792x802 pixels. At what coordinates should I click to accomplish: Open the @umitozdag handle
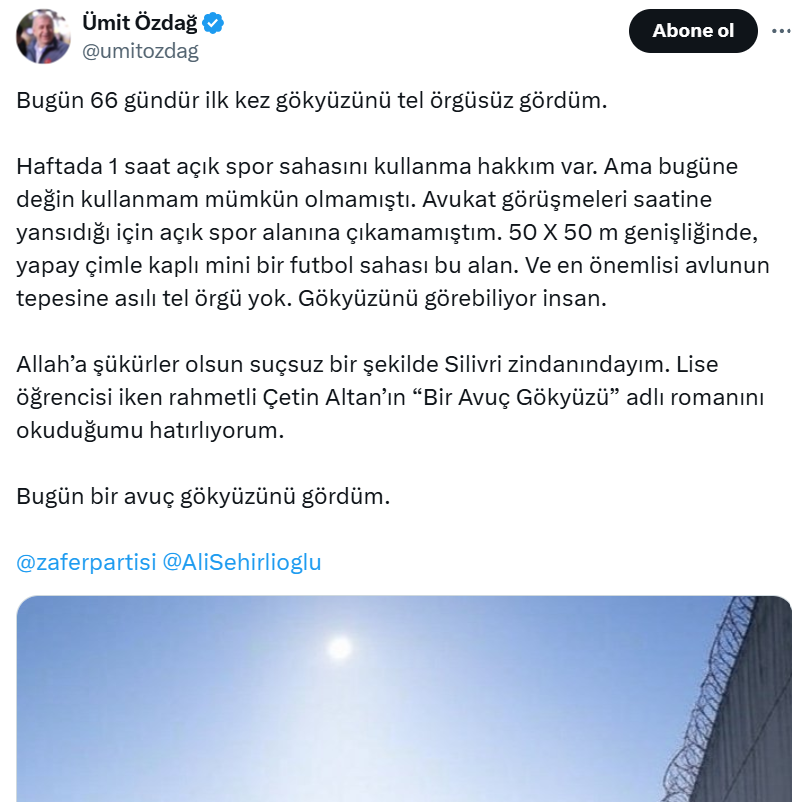pyautogui.click(x=140, y=52)
